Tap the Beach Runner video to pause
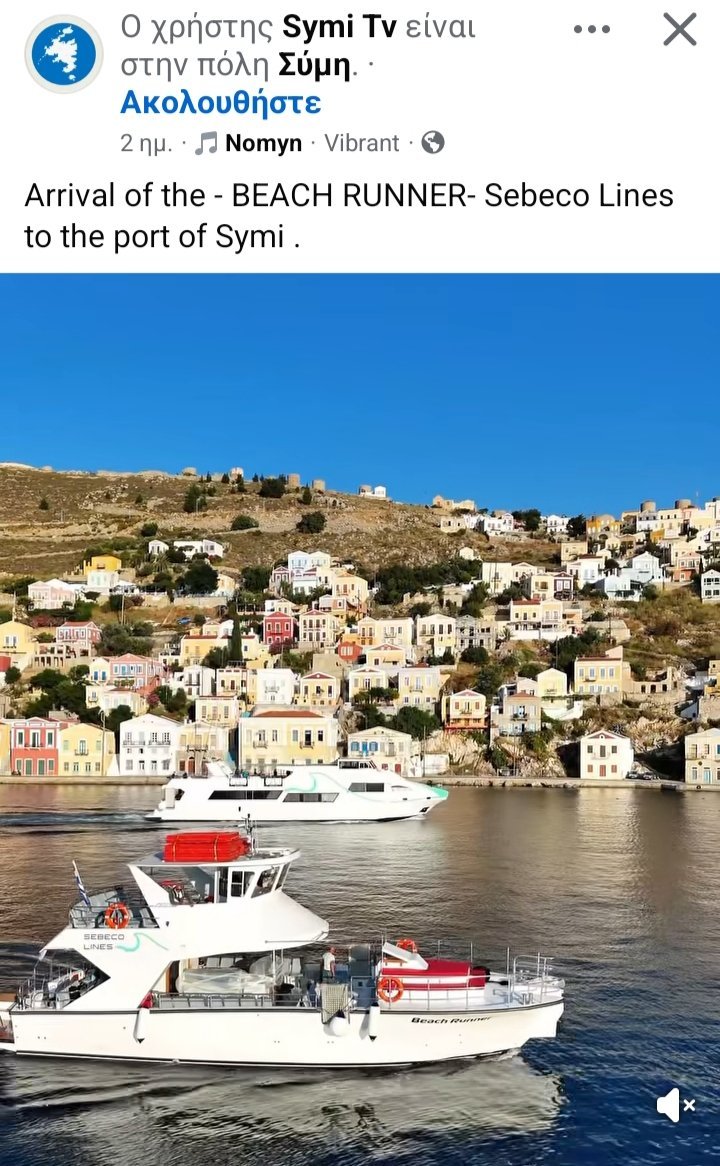Viewport: 720px width, 1166px height. (360, 719)
